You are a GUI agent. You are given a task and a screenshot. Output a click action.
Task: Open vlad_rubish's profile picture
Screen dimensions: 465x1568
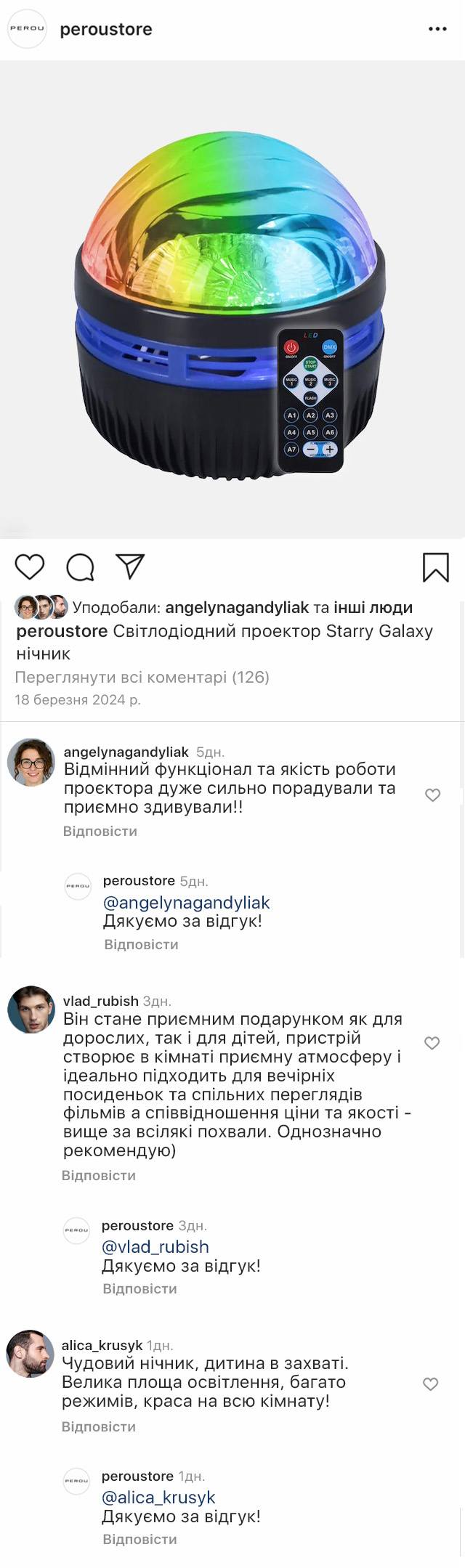(31, 1010)
